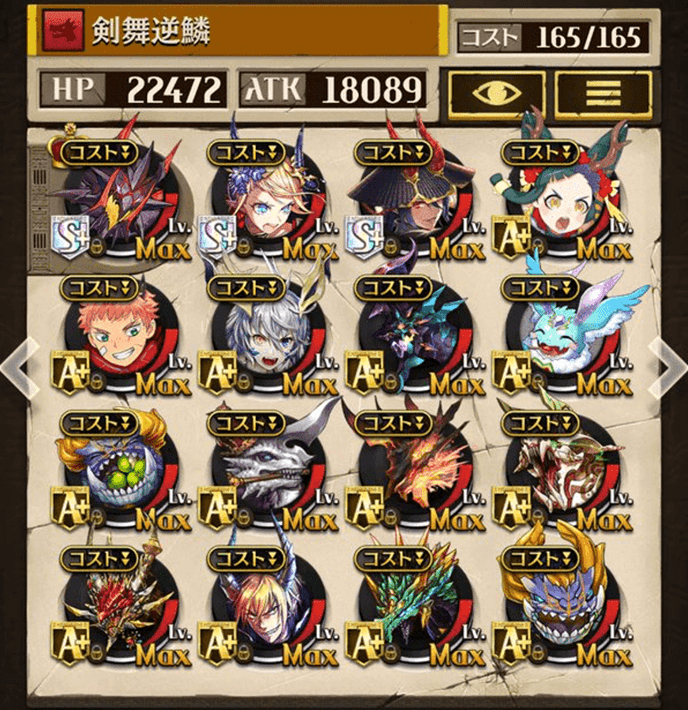The width and height of the screenshot is (688, 710).
Task: Select the leader card with the crown
Action: [112, 202]
